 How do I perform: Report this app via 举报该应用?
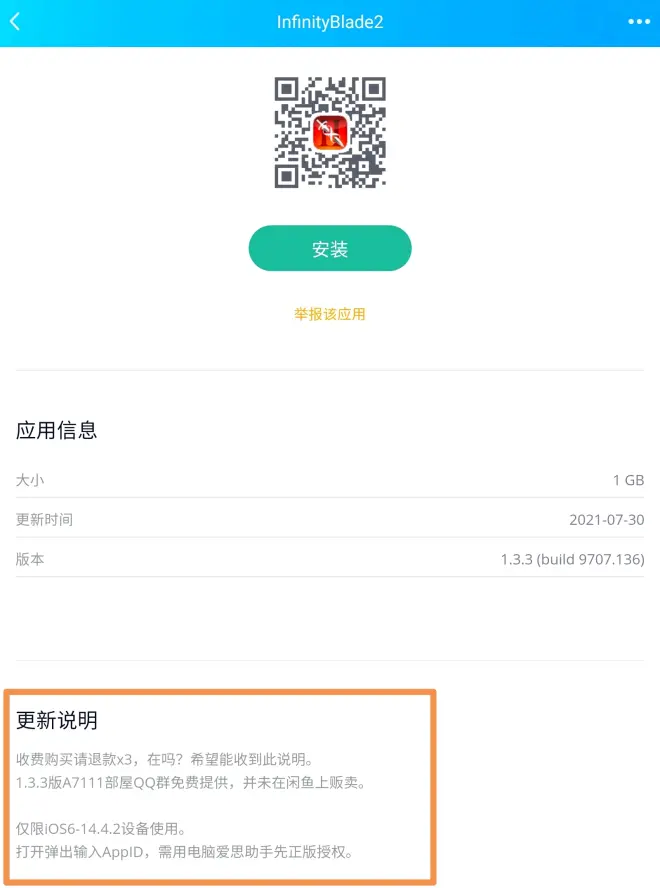[x=330, y=314]
